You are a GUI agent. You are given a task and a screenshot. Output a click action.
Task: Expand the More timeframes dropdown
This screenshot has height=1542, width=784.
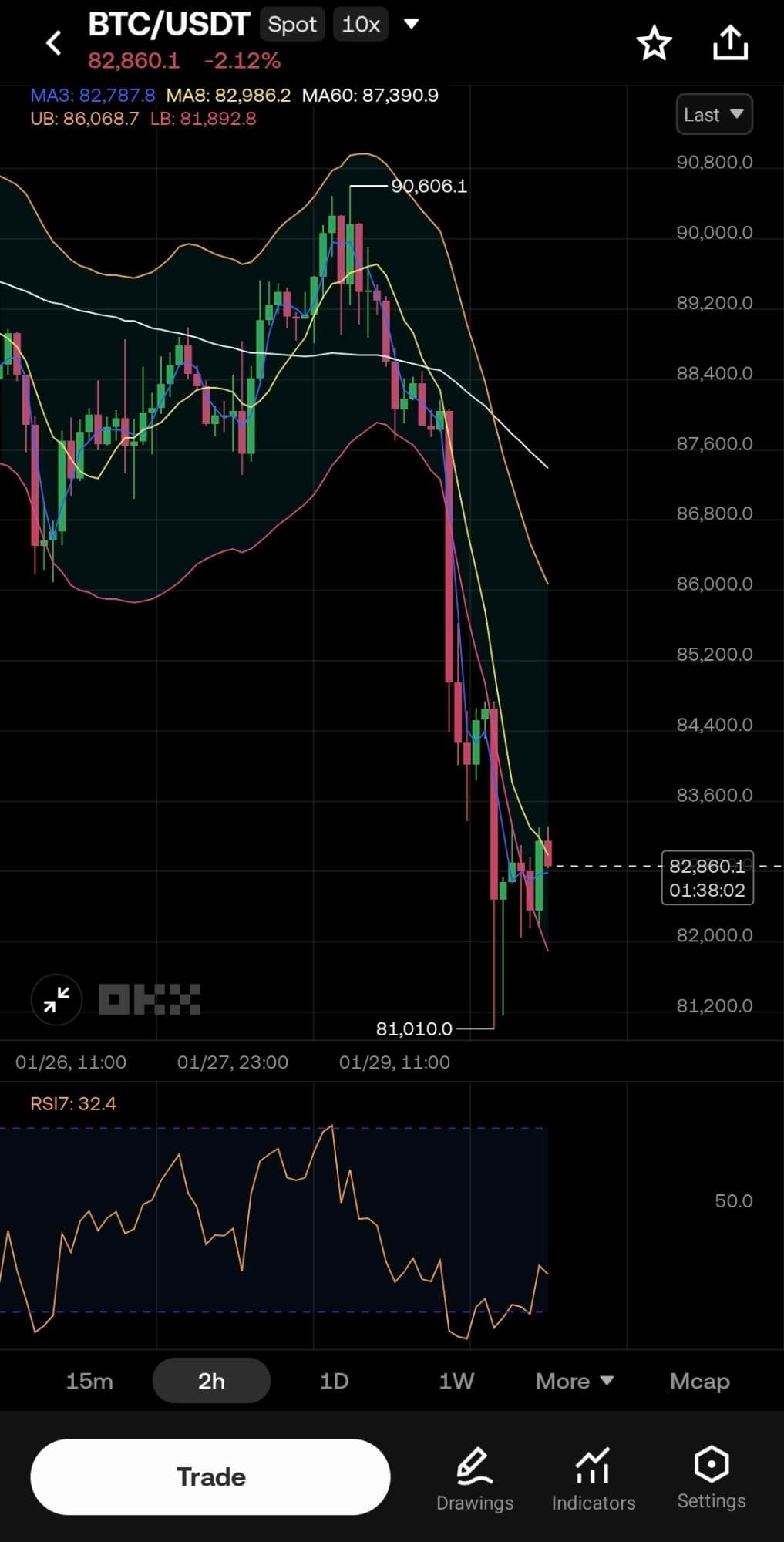(574, 1381)
